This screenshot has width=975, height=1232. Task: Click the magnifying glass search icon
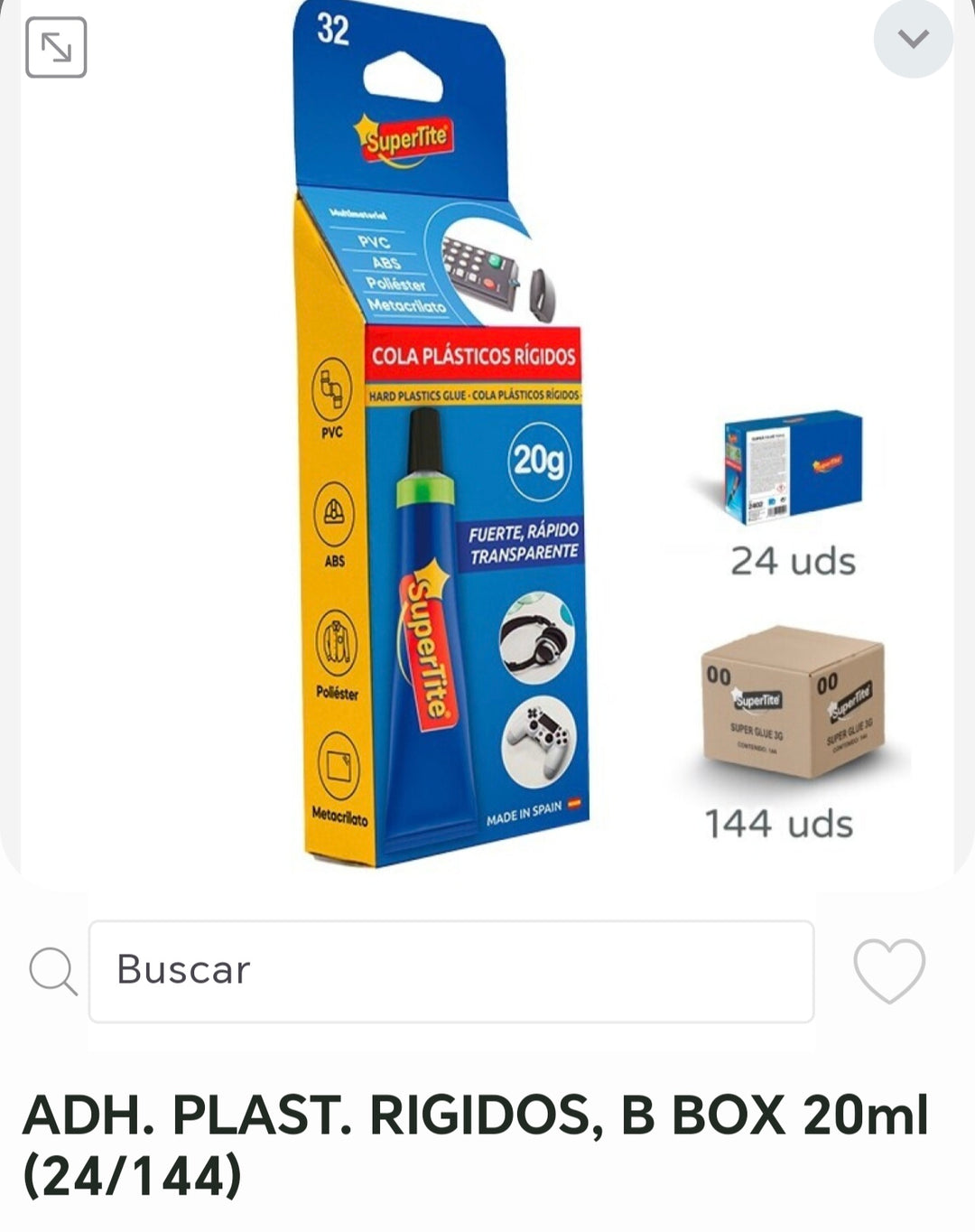point(50,970)
